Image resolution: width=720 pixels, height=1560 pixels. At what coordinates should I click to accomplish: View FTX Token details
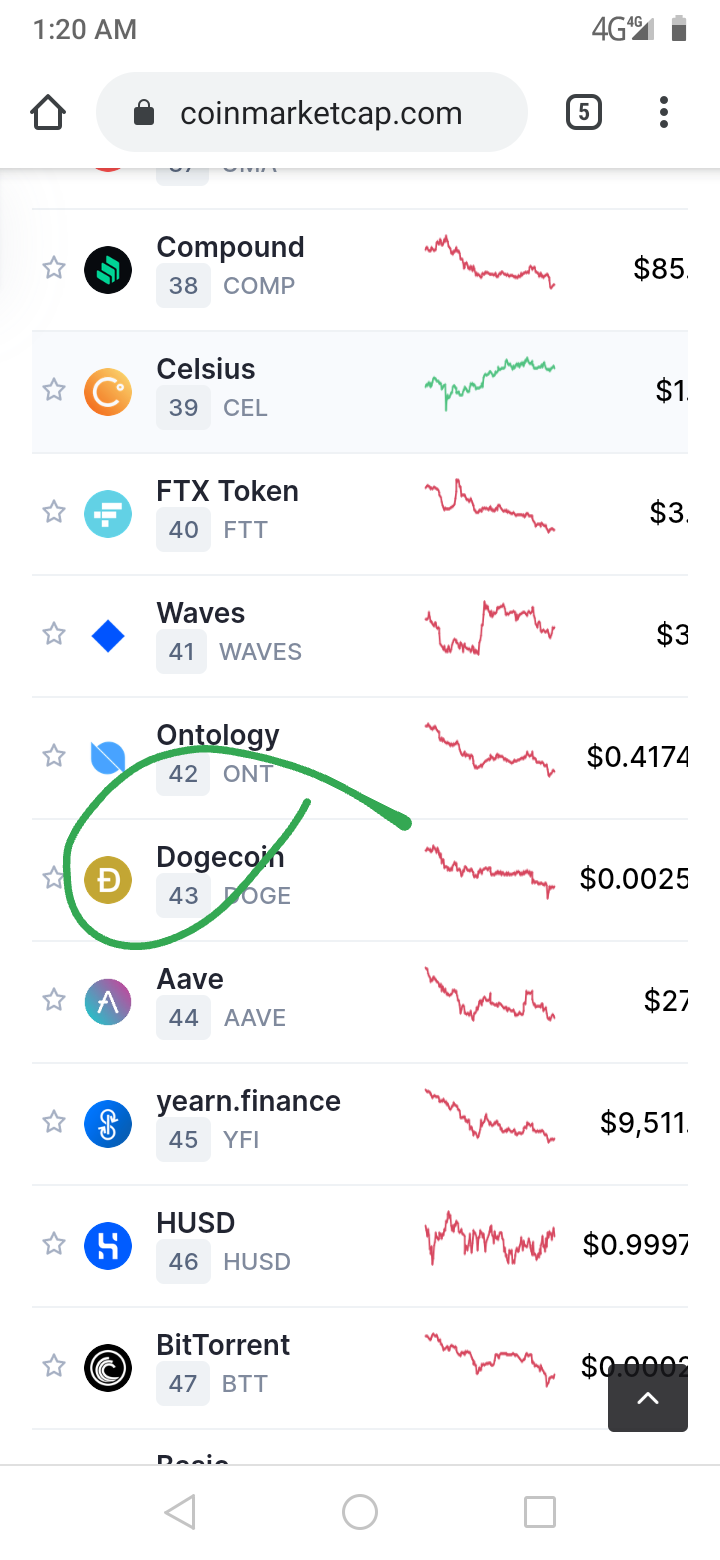click(227, 492)
